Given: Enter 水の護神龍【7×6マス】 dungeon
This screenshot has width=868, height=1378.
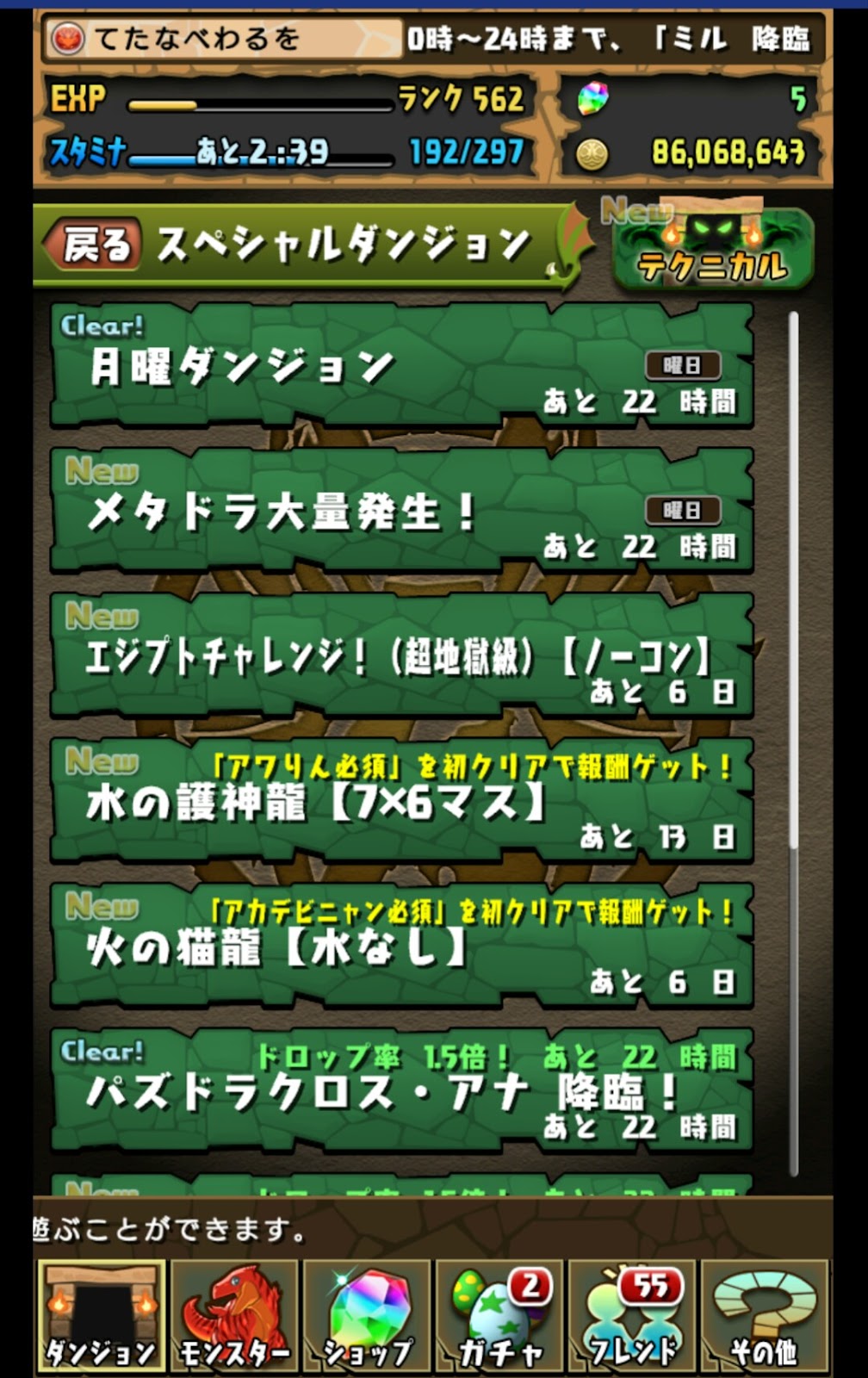Looking at the screenshot, I should 400,801.
